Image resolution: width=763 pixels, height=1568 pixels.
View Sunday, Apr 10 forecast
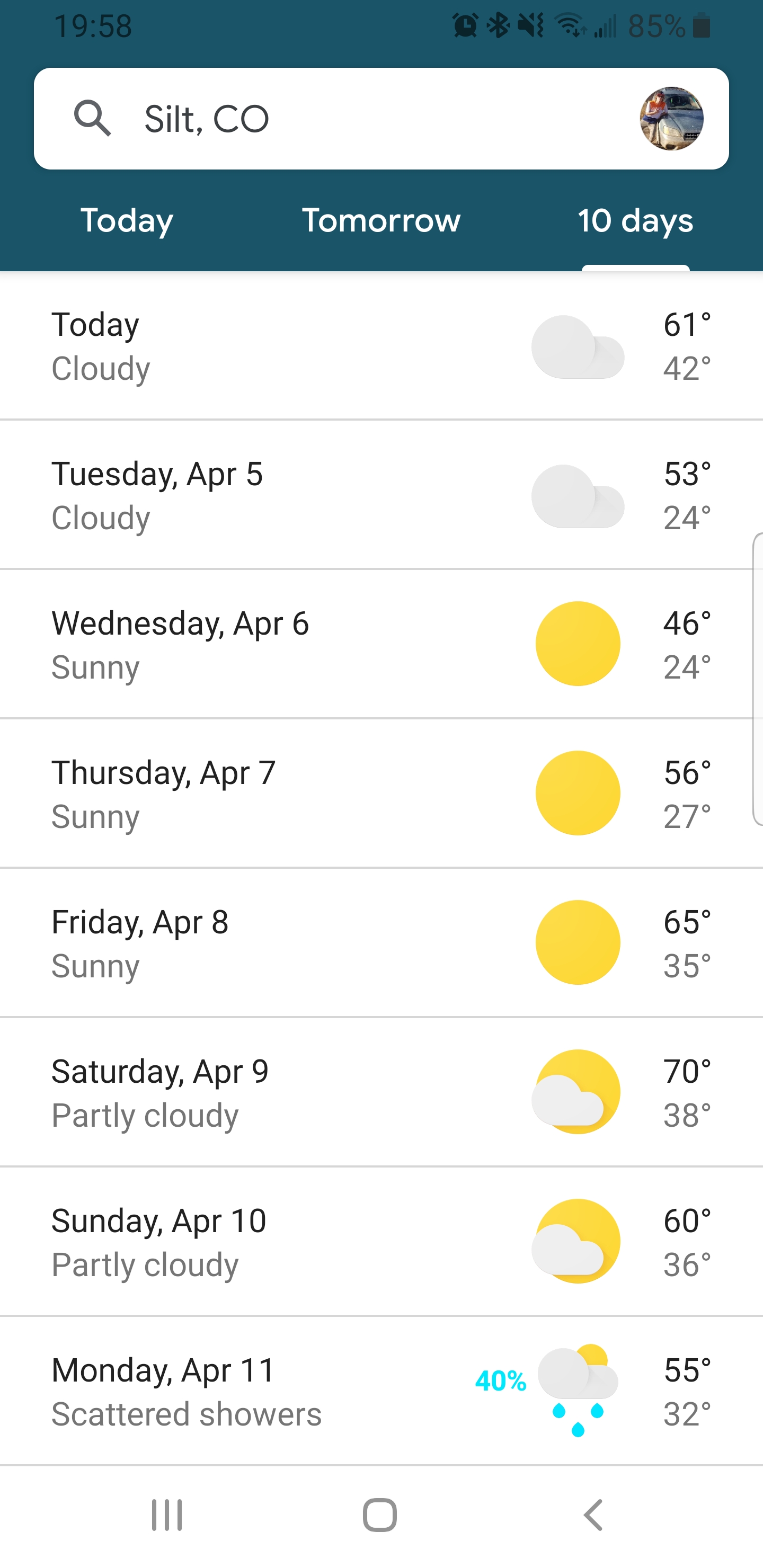(x=381, y=1241)
